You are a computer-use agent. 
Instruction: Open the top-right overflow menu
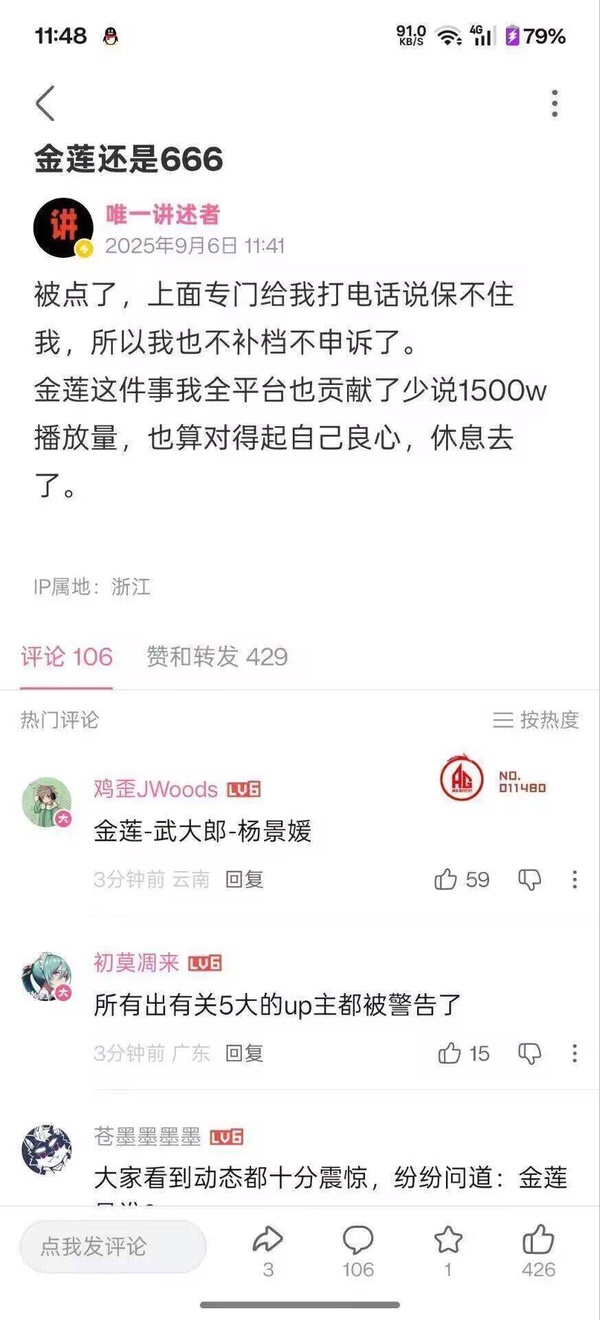tap(555, 104)
